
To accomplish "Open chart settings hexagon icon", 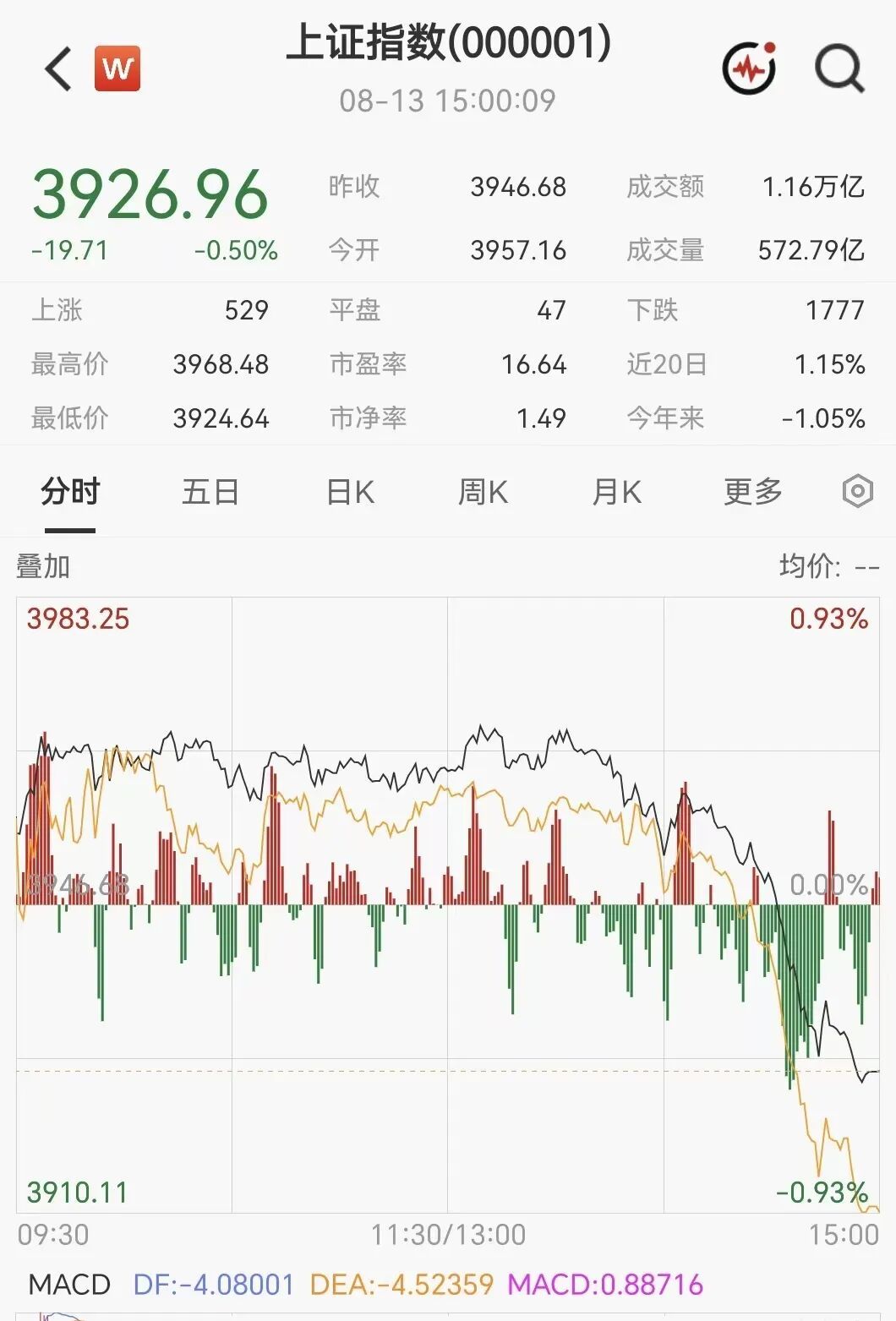I will click(x=857, y=491).
